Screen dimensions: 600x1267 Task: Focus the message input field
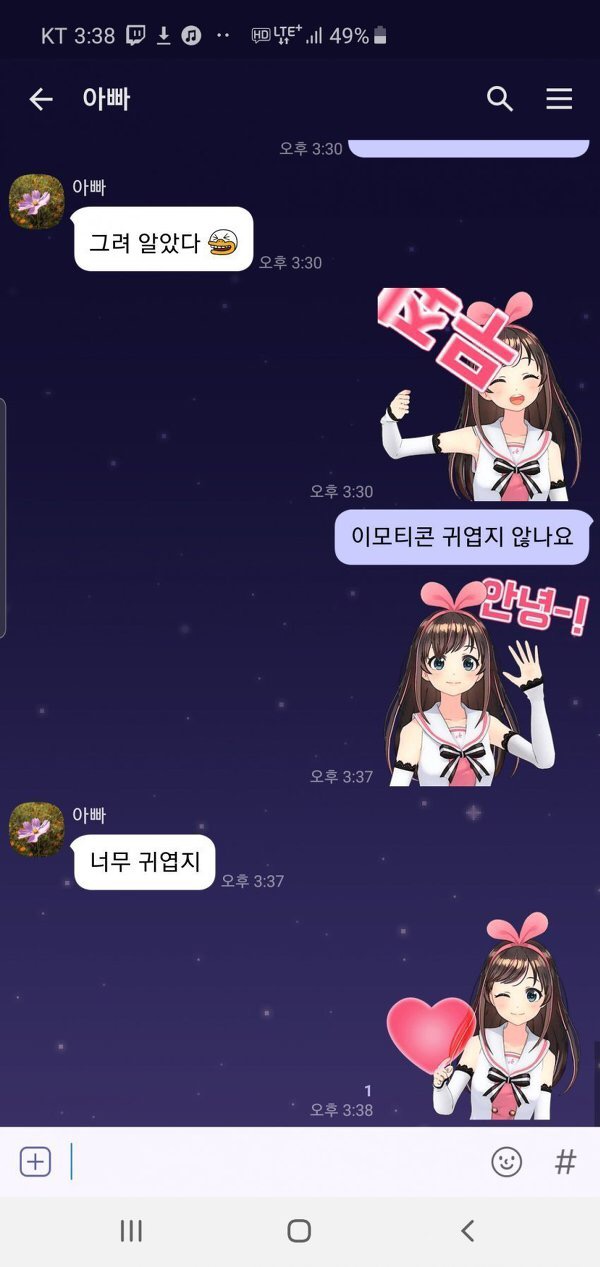270,1161
